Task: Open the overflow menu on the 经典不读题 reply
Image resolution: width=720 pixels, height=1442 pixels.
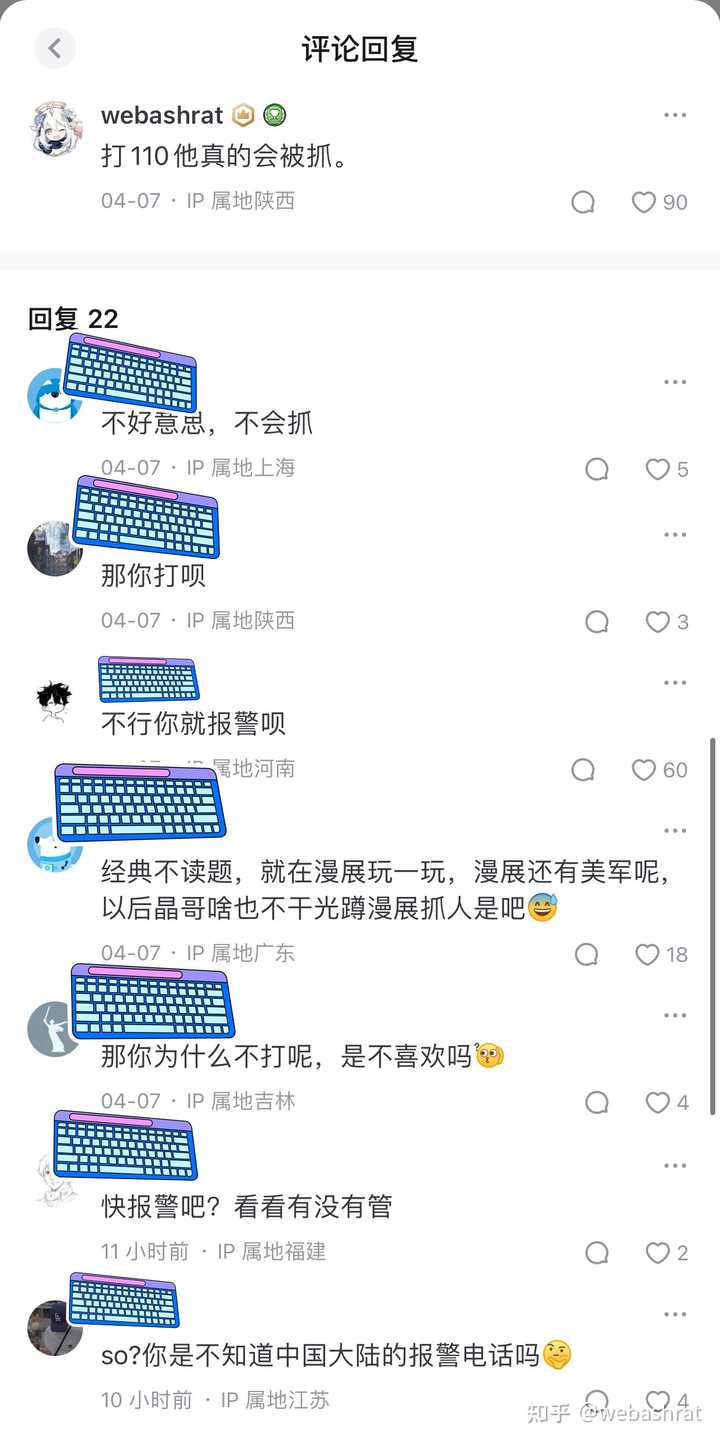Action: coord(675,831)
